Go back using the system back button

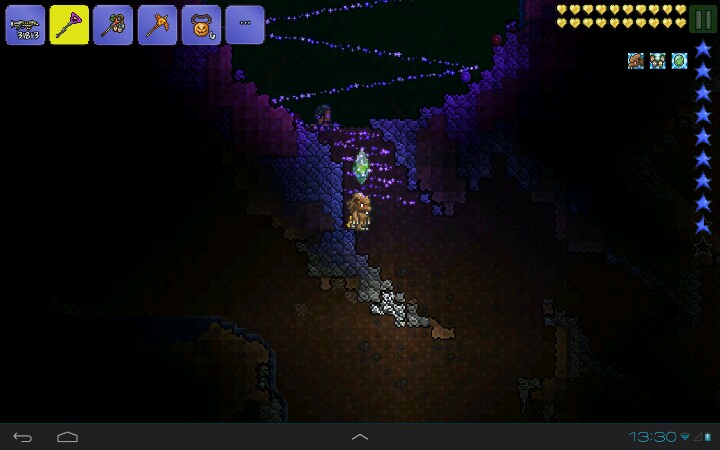tap(22, 437)
